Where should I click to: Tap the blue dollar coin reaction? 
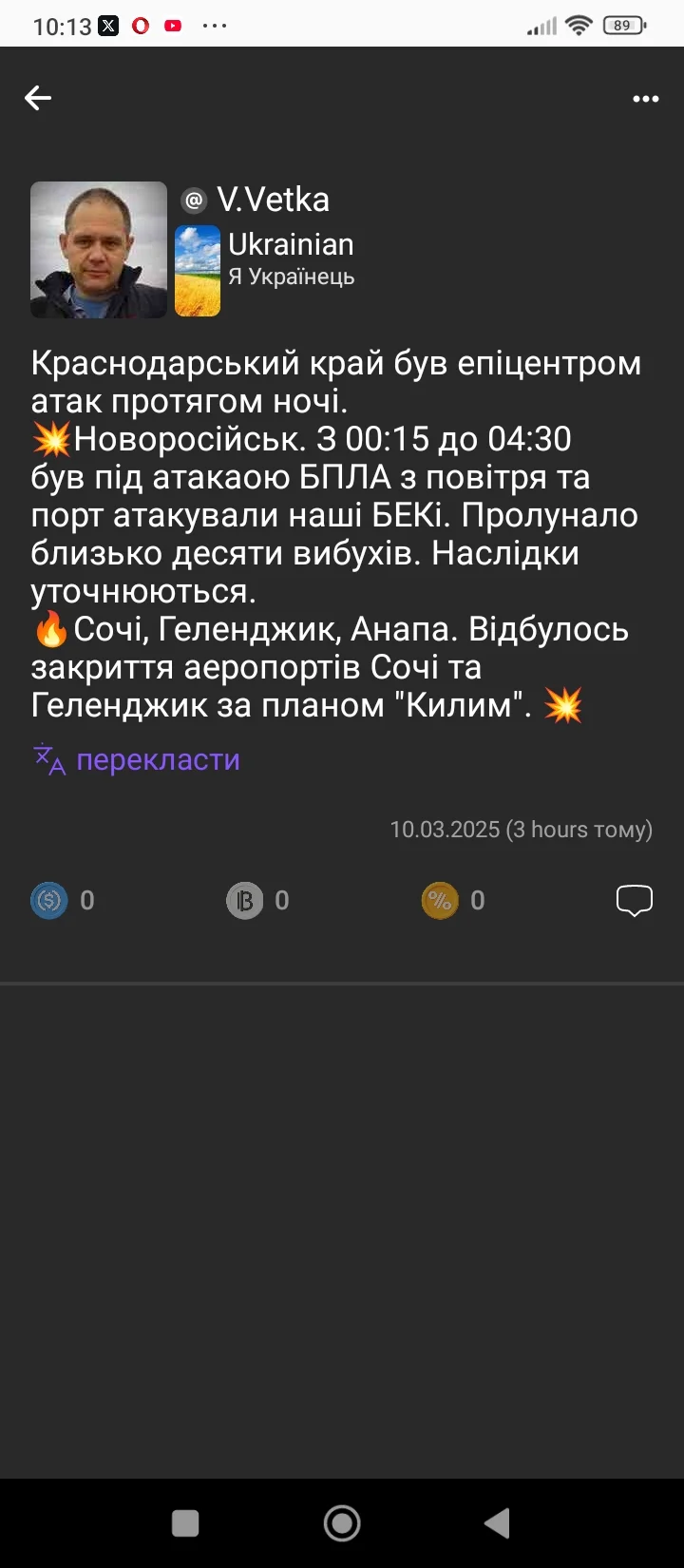[x=49, y=900]
